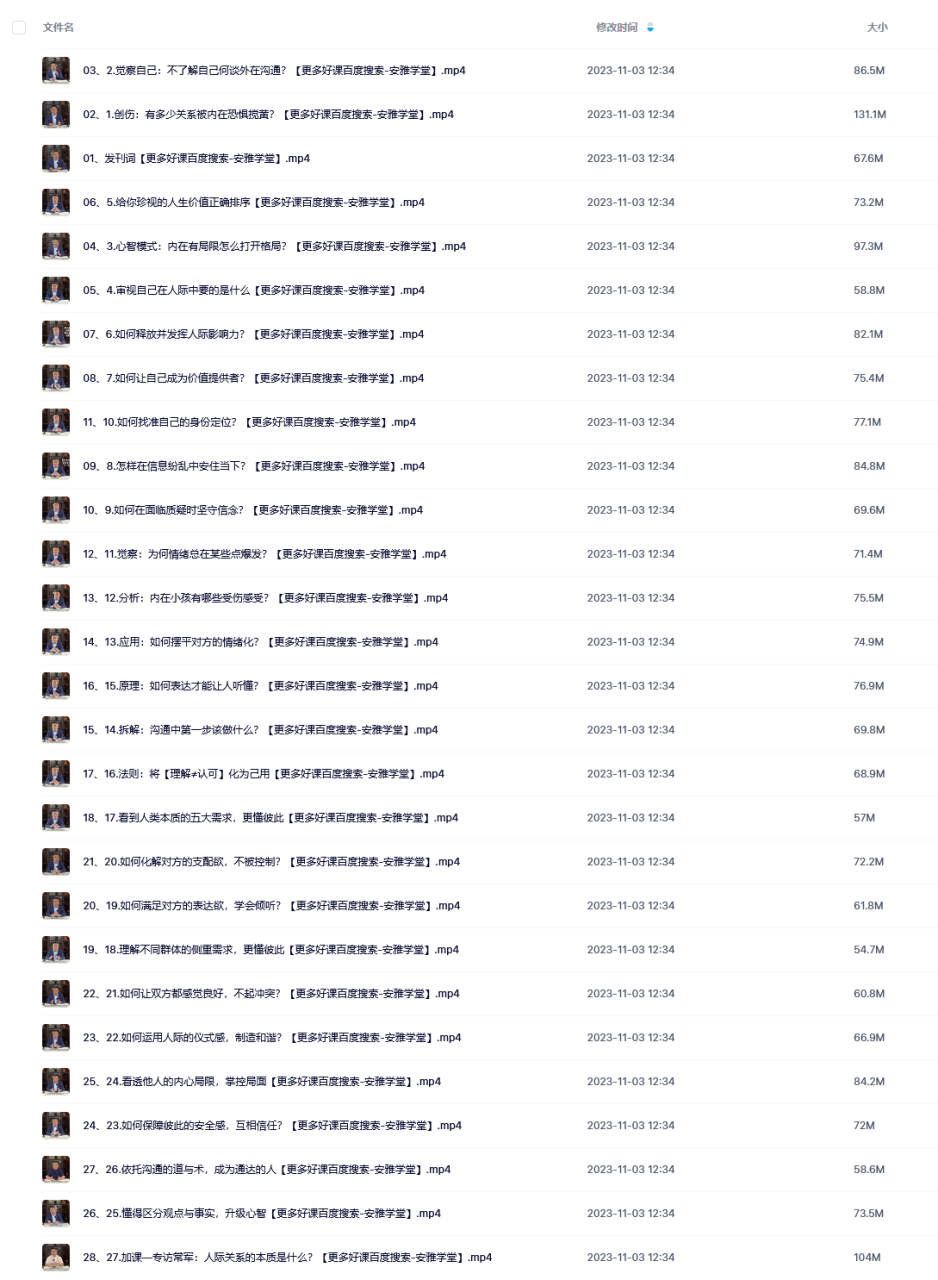Open 04、3.心智模式 video file
Screen dimensions: 938x1280
[274, 246]
